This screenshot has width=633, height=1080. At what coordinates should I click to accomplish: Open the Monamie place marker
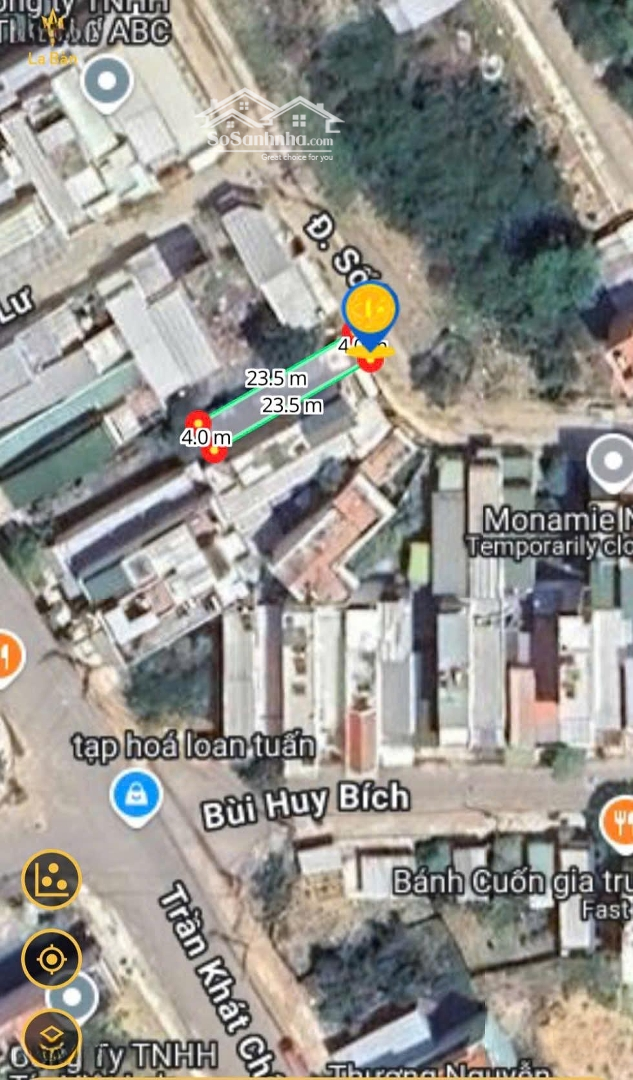tap(610, 462)
